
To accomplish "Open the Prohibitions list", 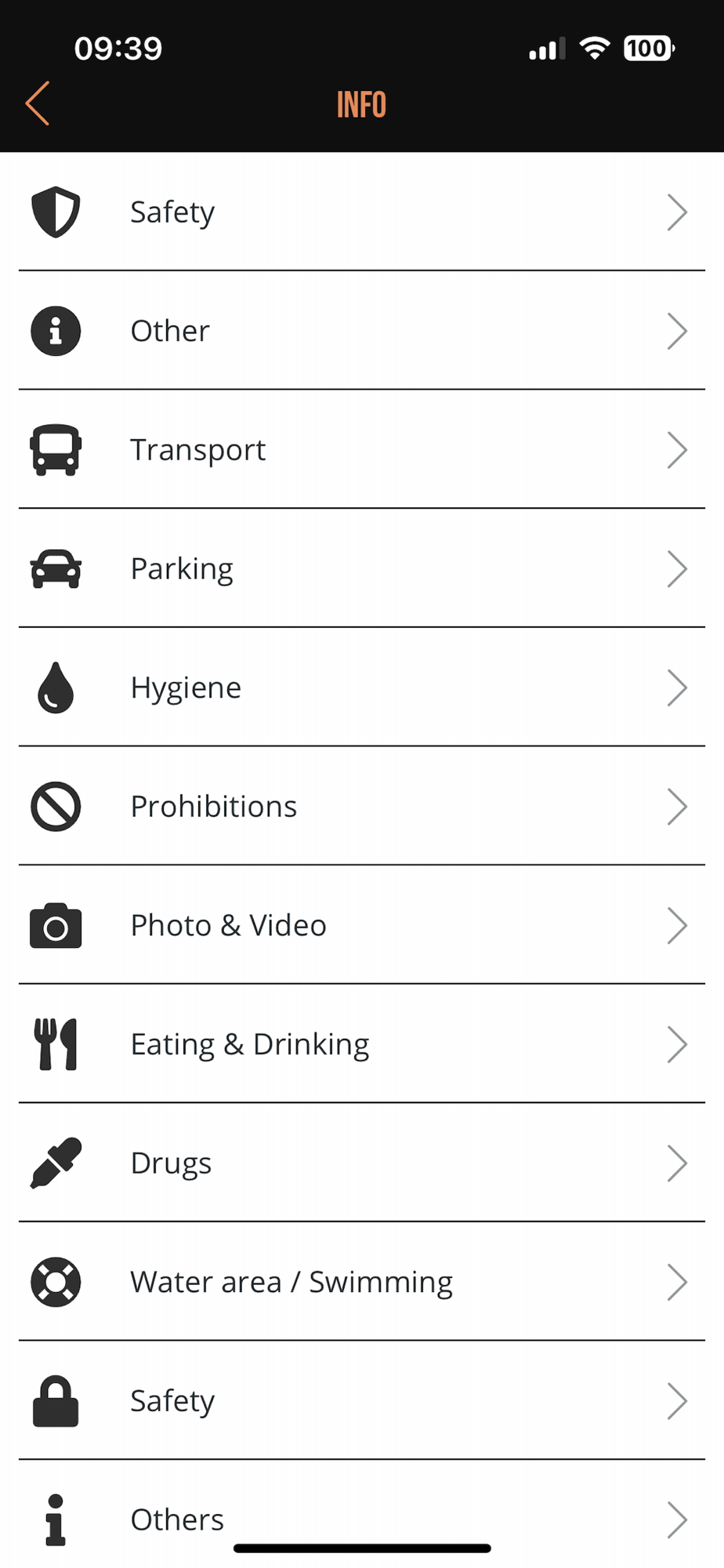I will (360, 807).
